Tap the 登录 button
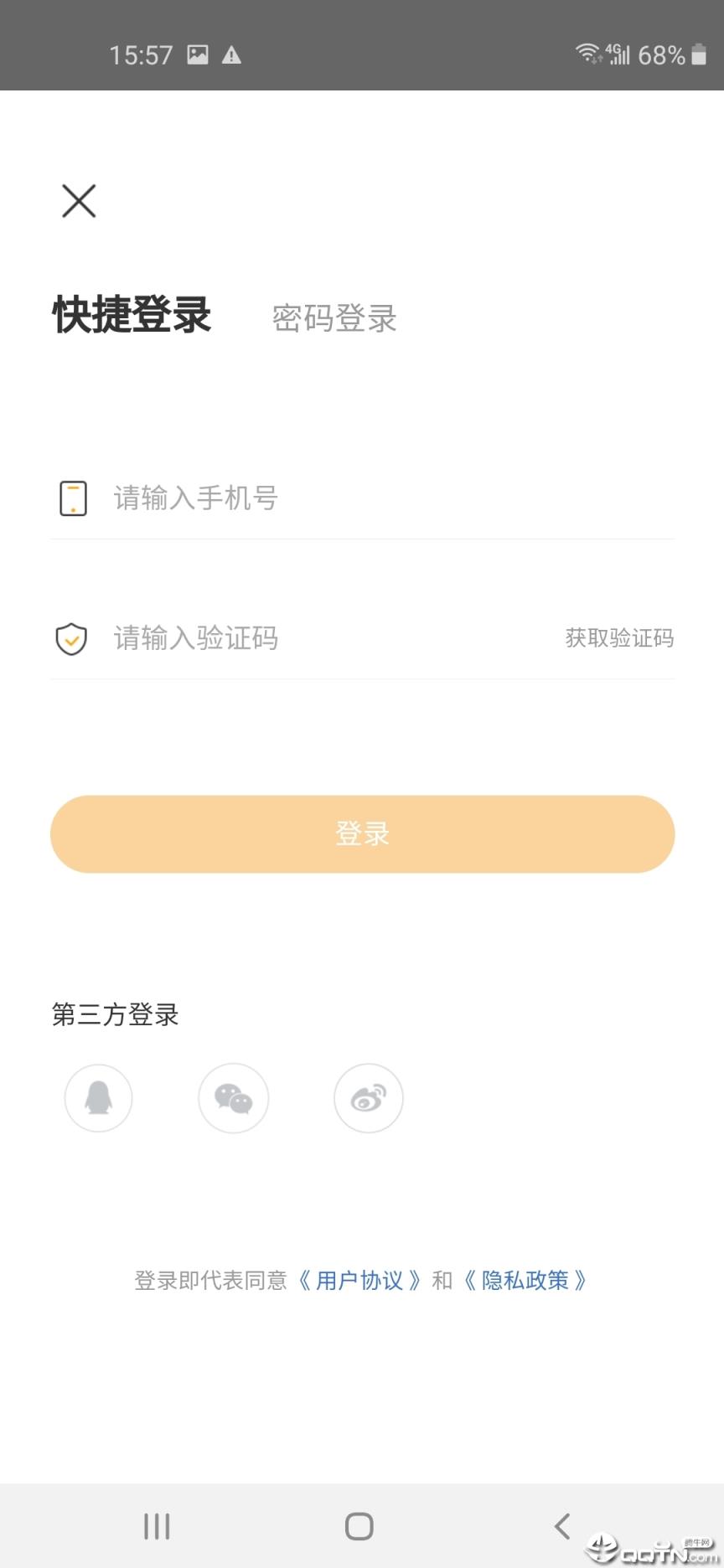 tap(362, 833)
